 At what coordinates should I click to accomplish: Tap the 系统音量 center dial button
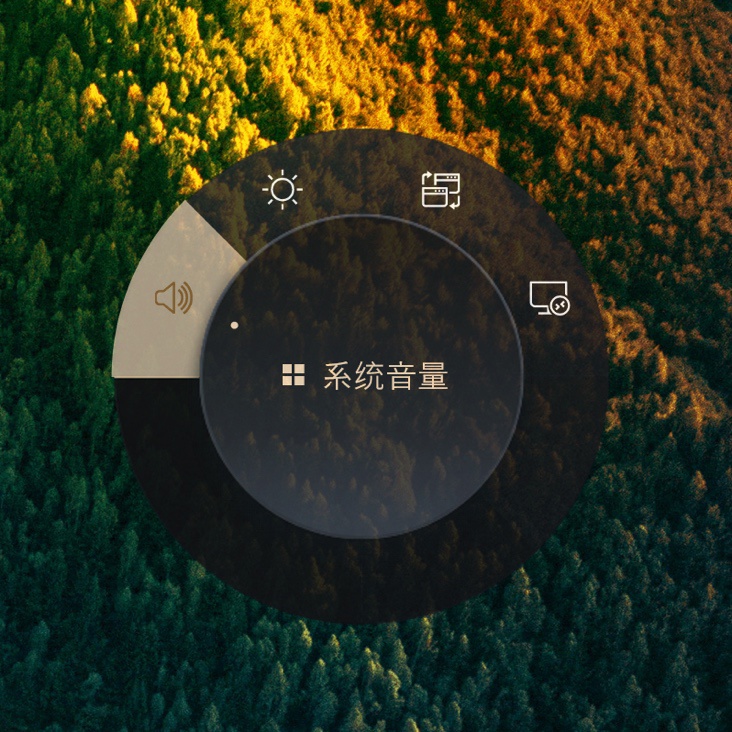(362, 376)
